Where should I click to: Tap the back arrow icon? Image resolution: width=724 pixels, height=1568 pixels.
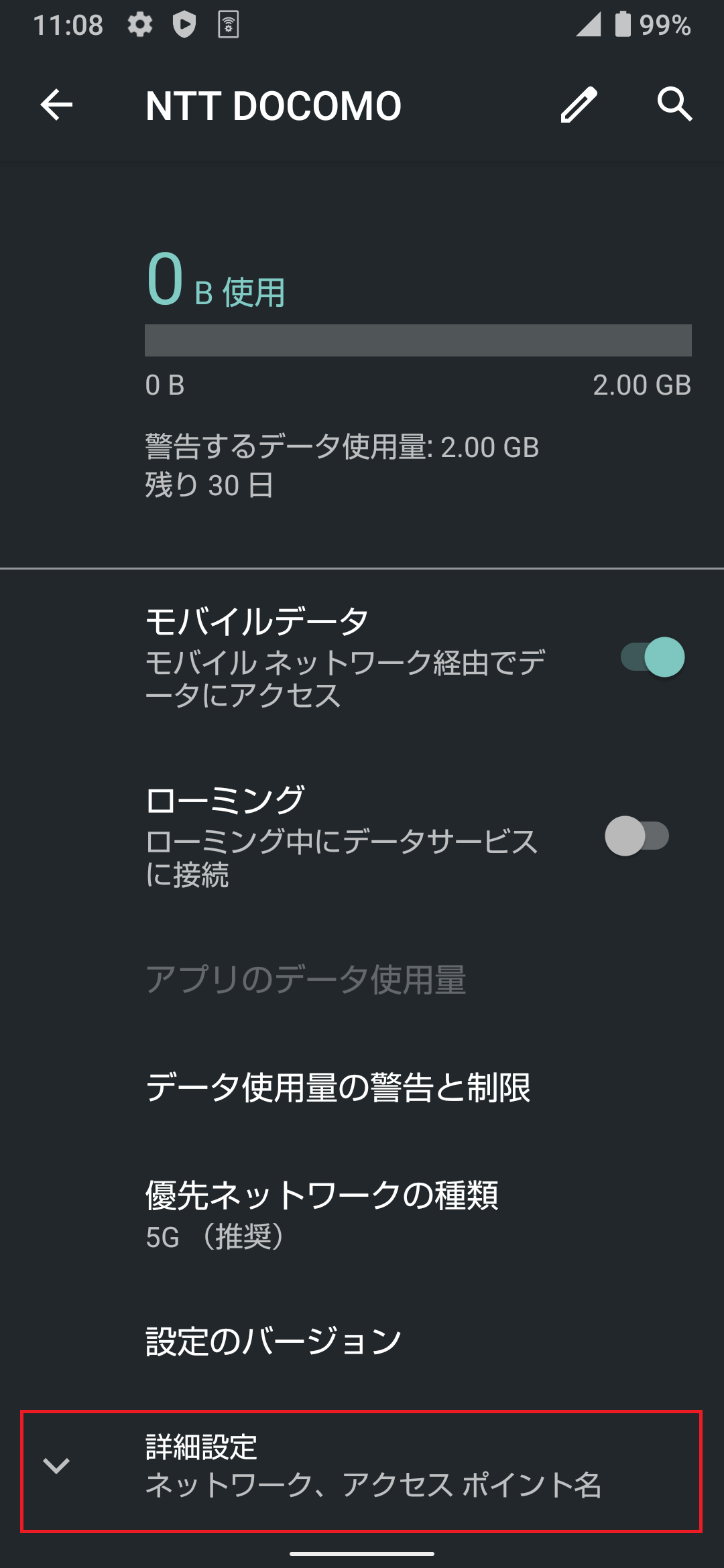[x=56, y=105]
